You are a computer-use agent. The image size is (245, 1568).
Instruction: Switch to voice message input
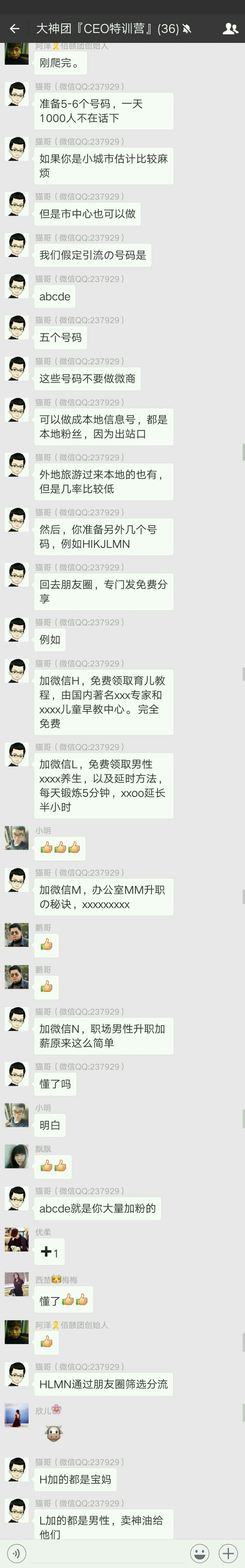(16, 1553)
